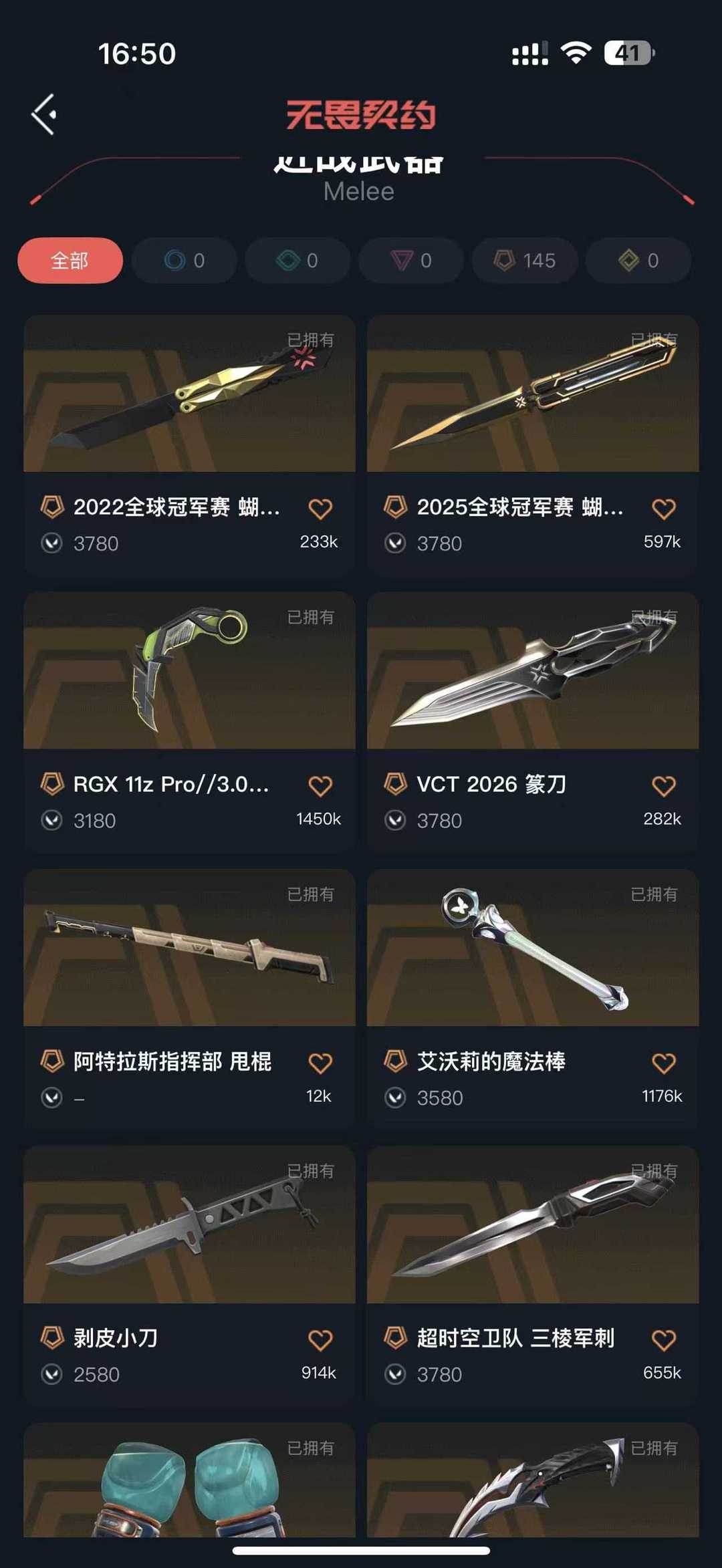Viewport: 722px width, 1568px height.
Task: Select the yellow diamond tier chip
Action: [638, 260]
